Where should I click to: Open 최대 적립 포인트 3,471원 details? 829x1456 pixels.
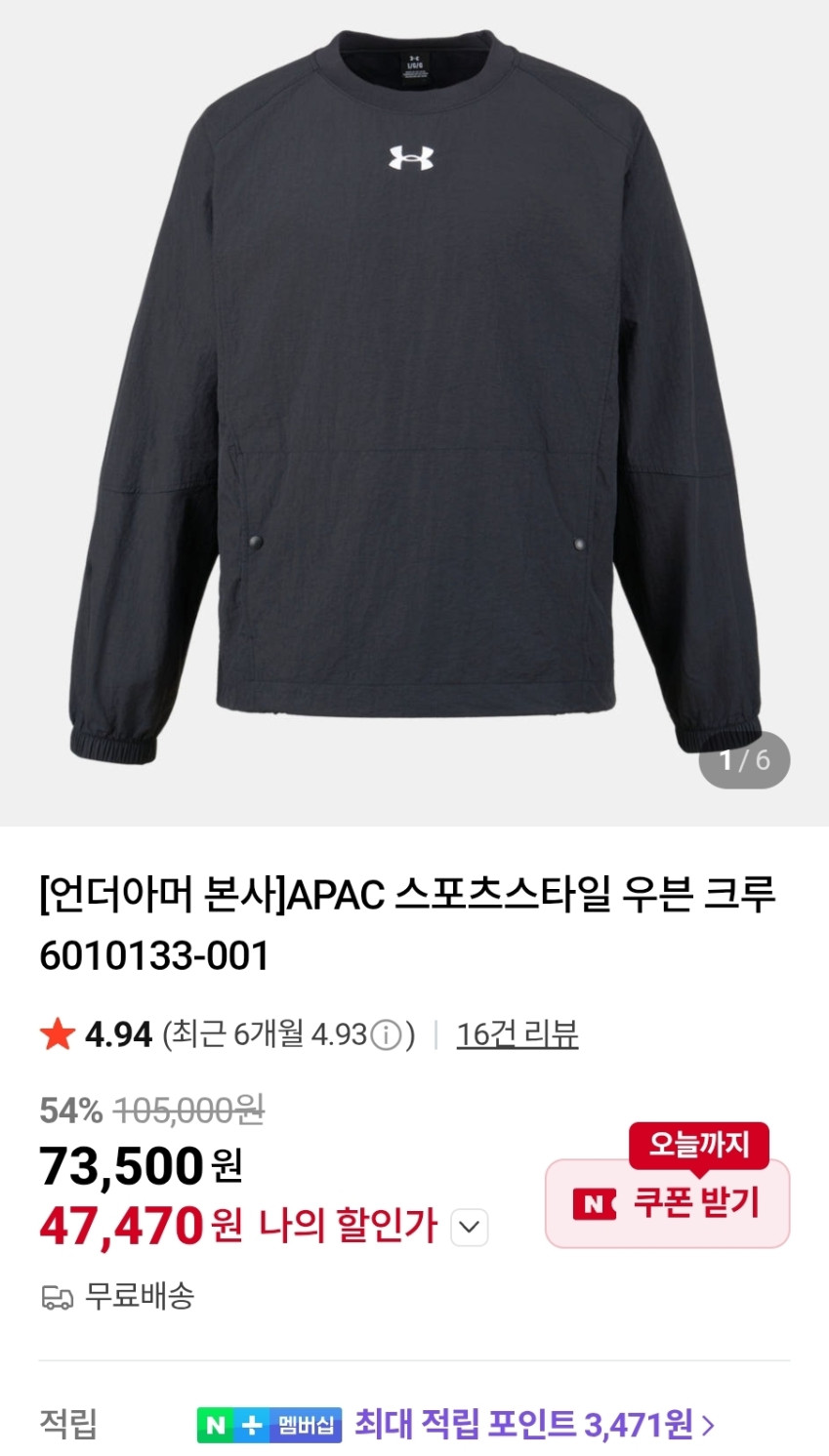coord(534,1425)
